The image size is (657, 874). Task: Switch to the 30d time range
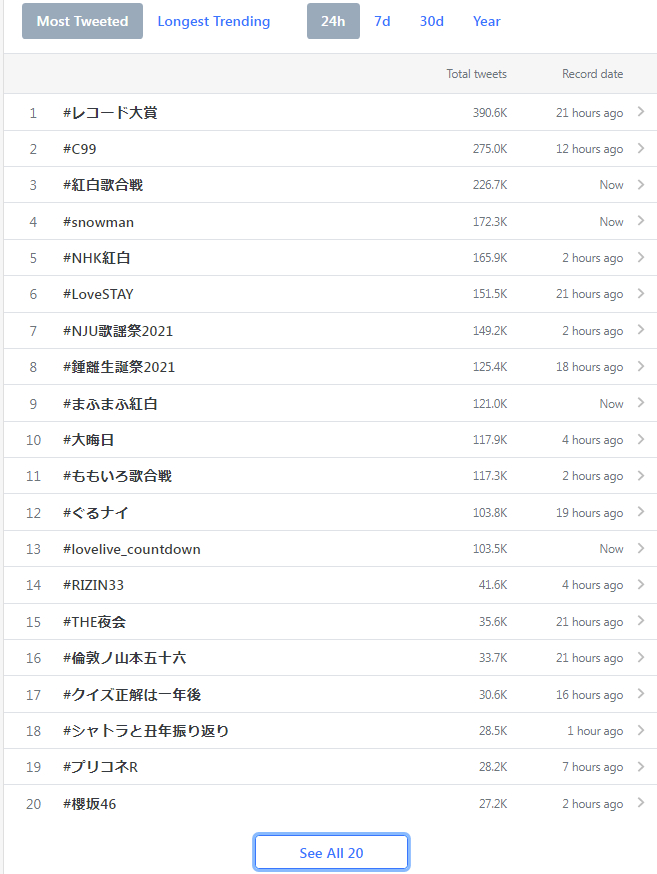pos(432,21)
